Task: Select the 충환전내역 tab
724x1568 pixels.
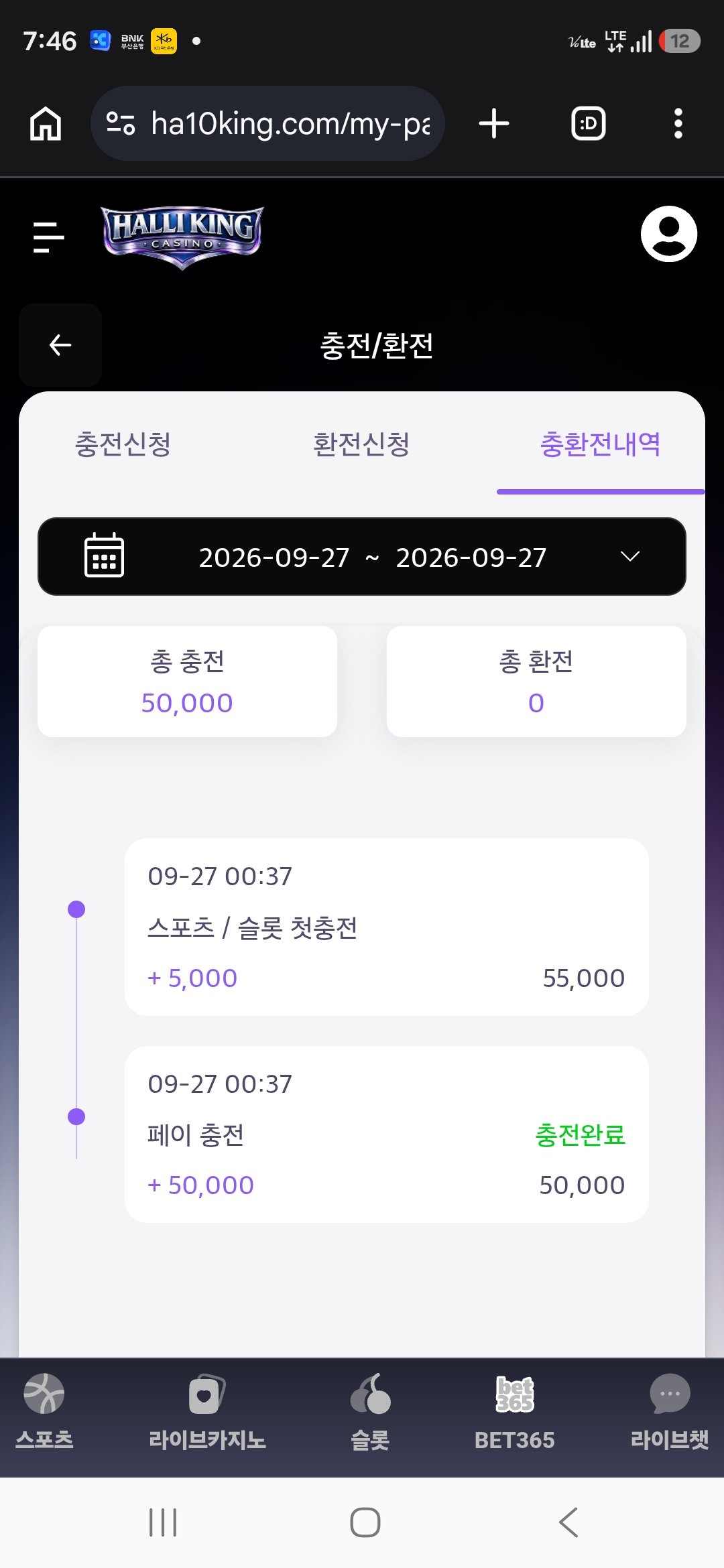Action: click(x=601, y=444)
